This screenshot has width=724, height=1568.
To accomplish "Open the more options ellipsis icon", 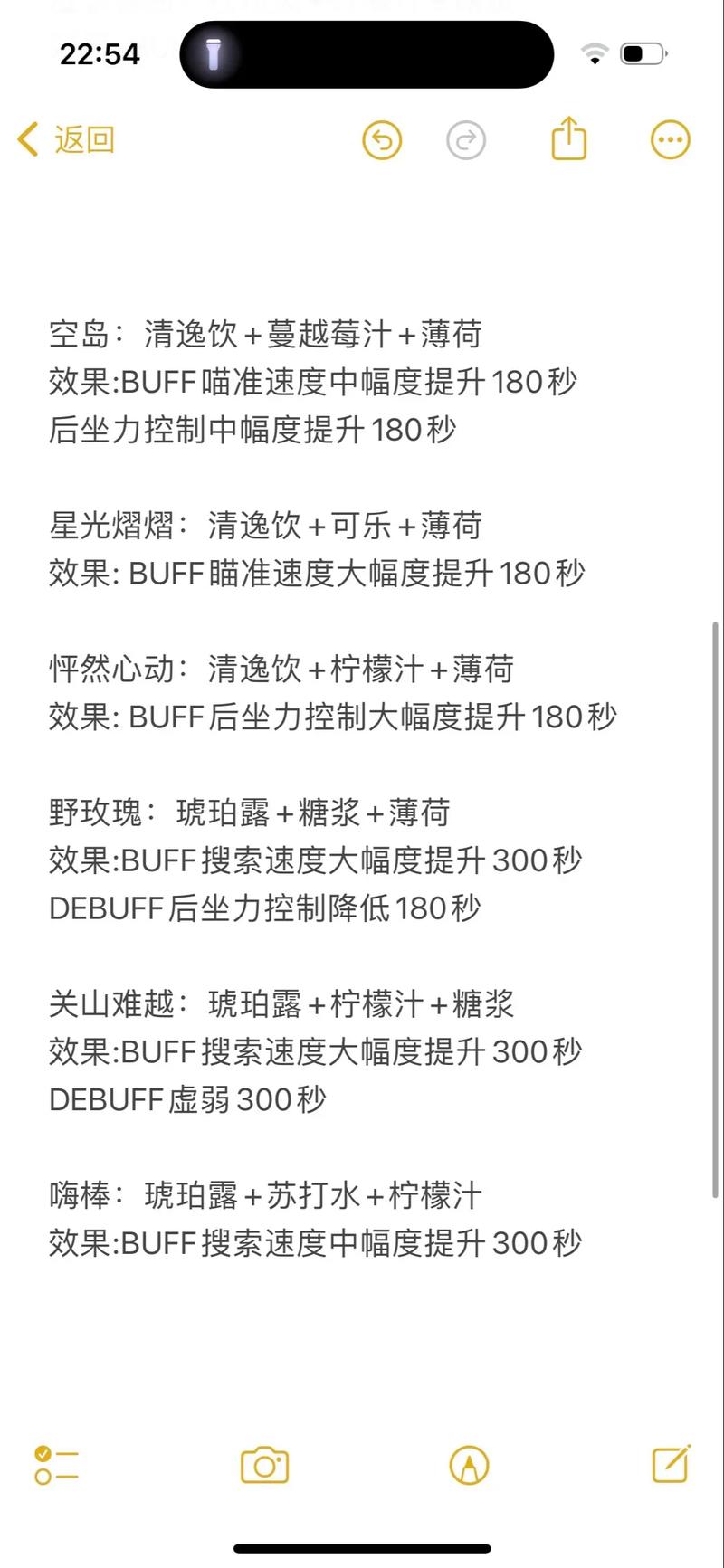I will [670, 140].
